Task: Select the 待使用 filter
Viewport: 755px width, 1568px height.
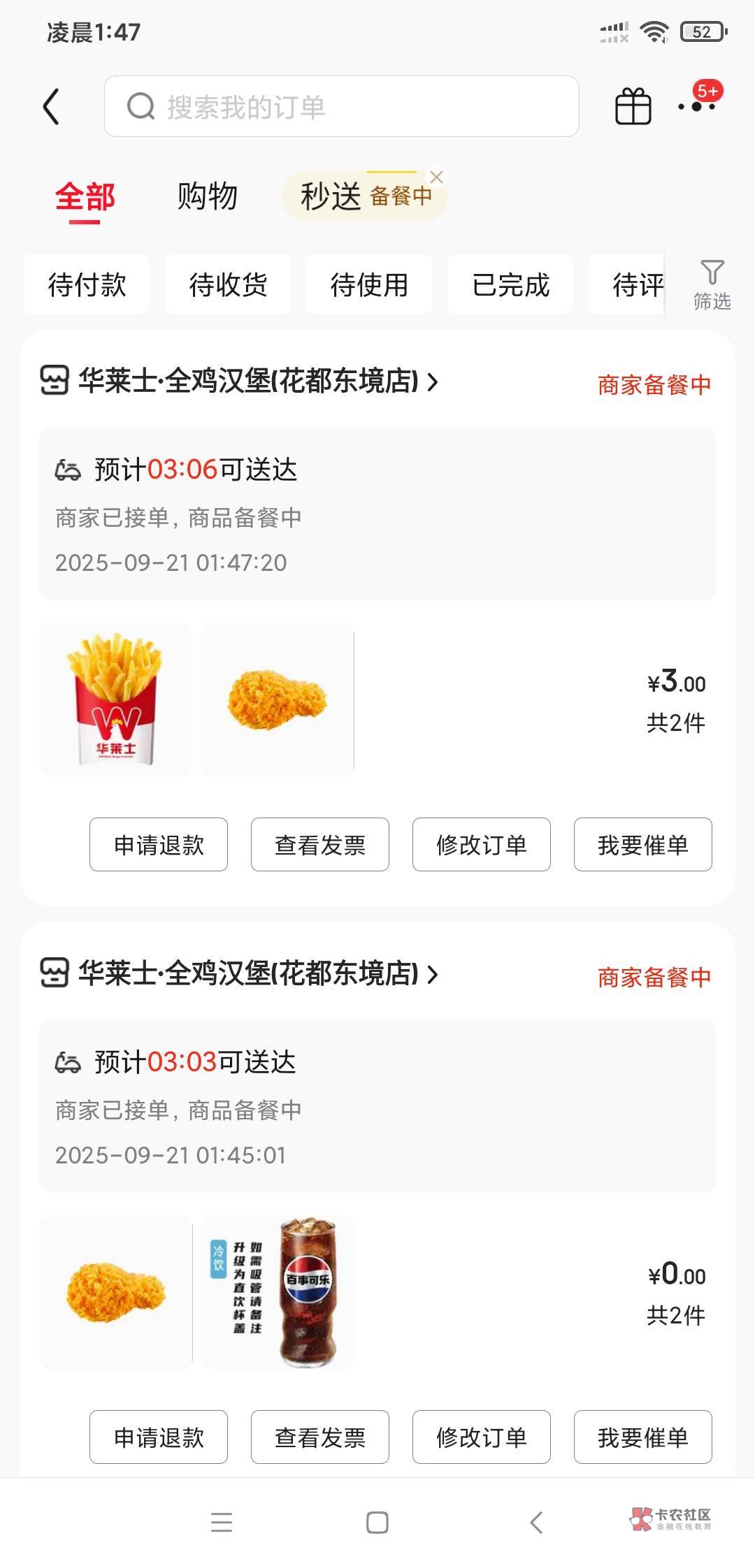Action: point(369,284)
